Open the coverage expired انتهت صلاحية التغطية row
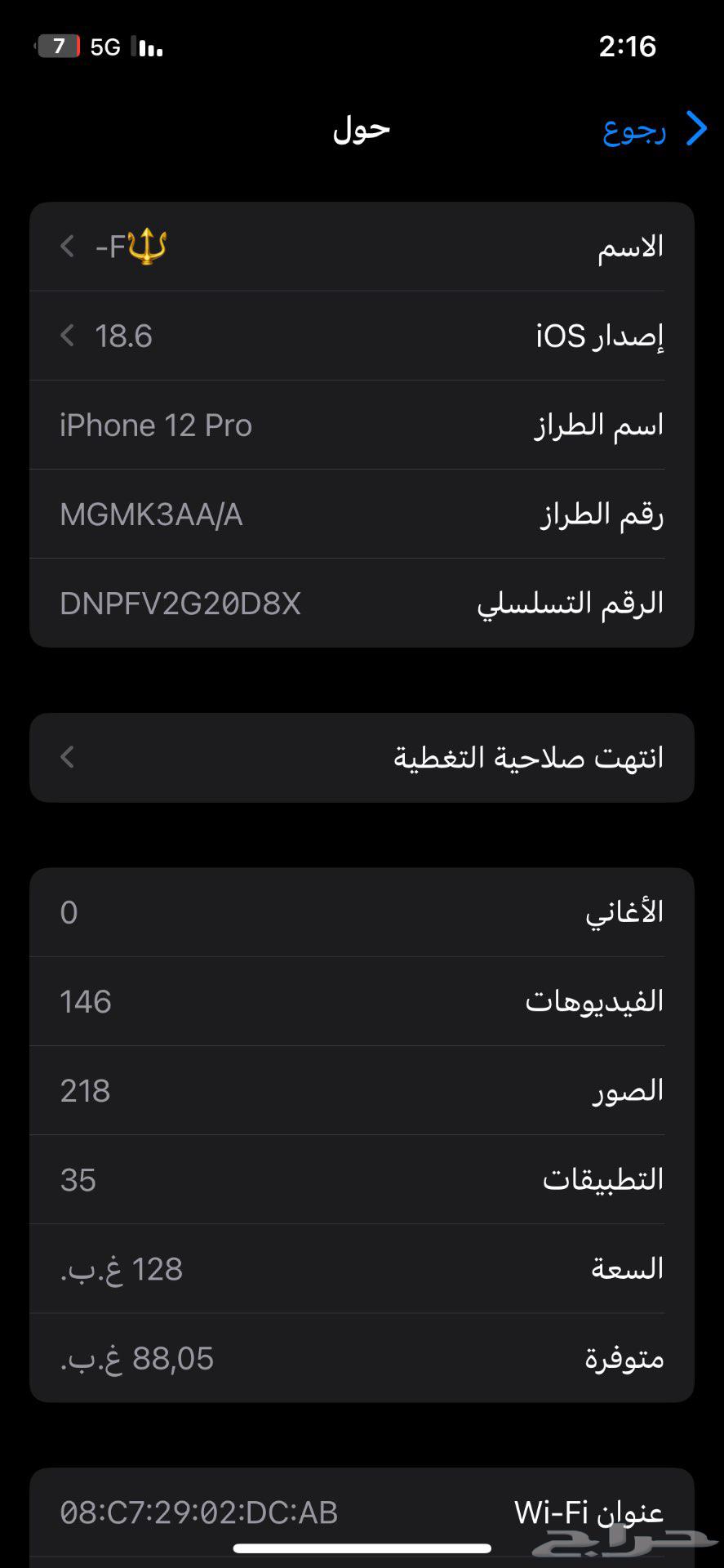This screenshot has height=1568, width=724. click(362, 757)
